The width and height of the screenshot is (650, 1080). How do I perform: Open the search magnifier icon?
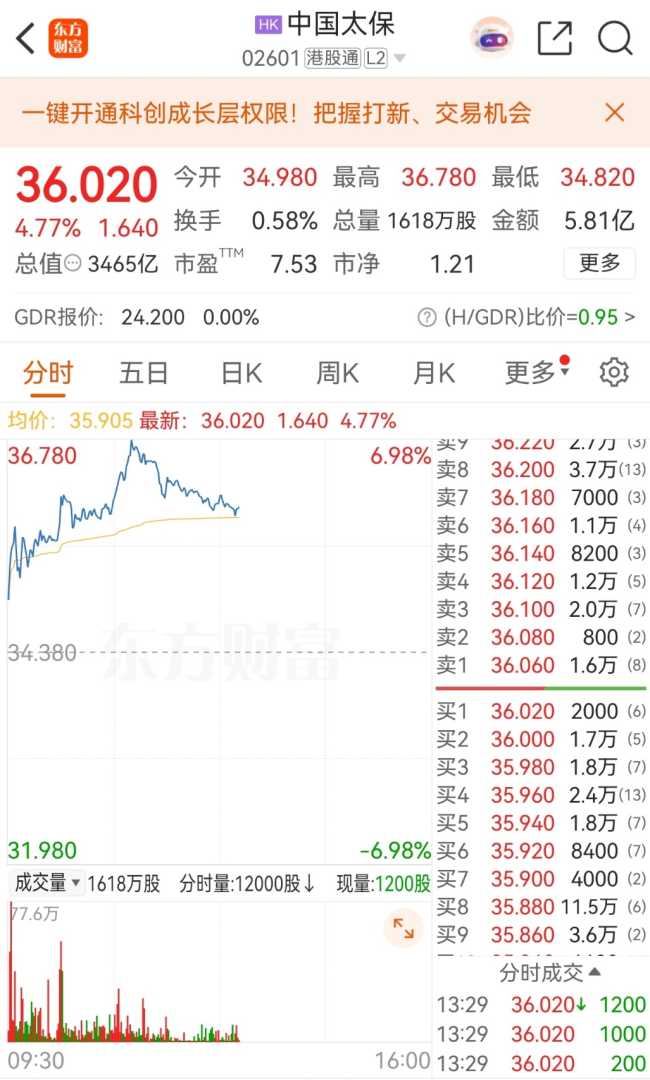click(x=615, y=38)
